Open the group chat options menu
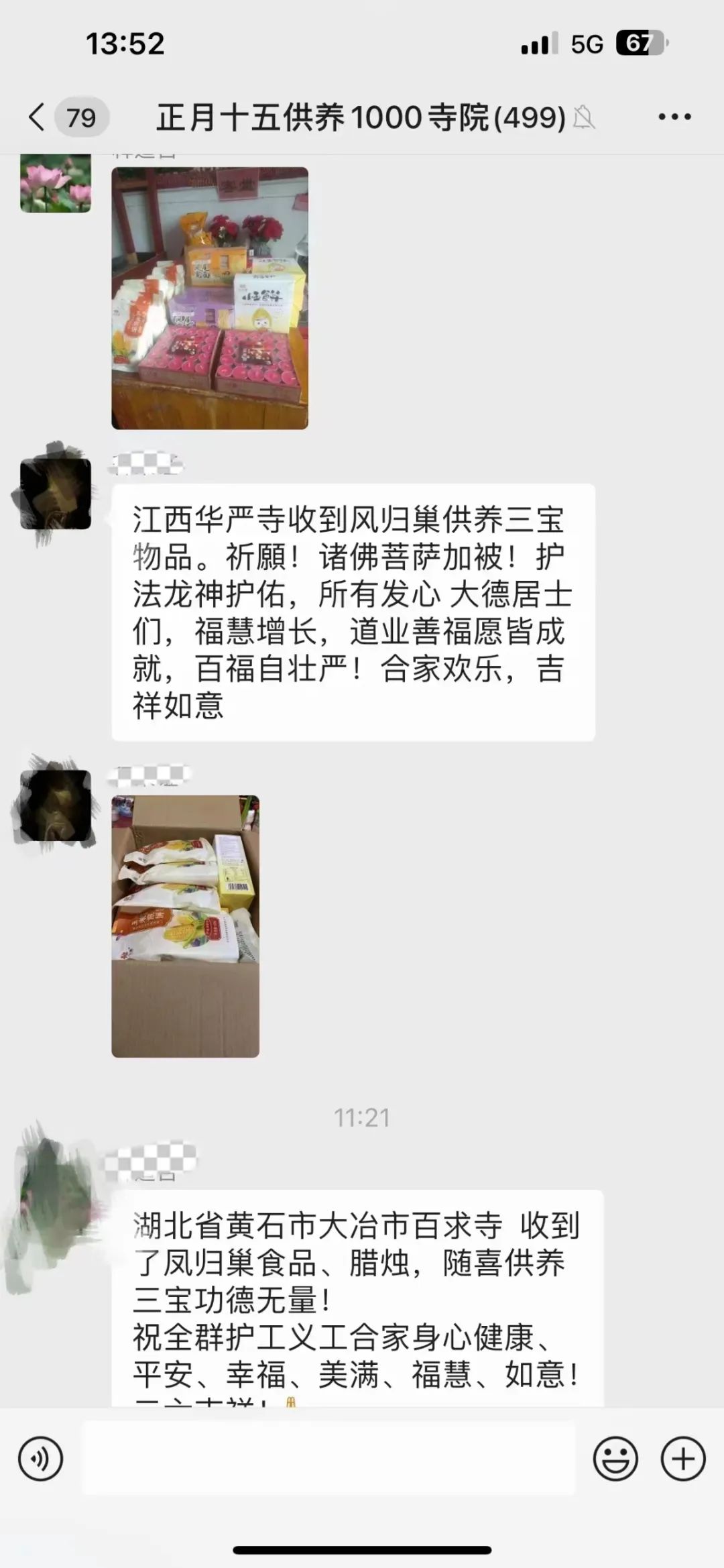 (x=674, y=117)
